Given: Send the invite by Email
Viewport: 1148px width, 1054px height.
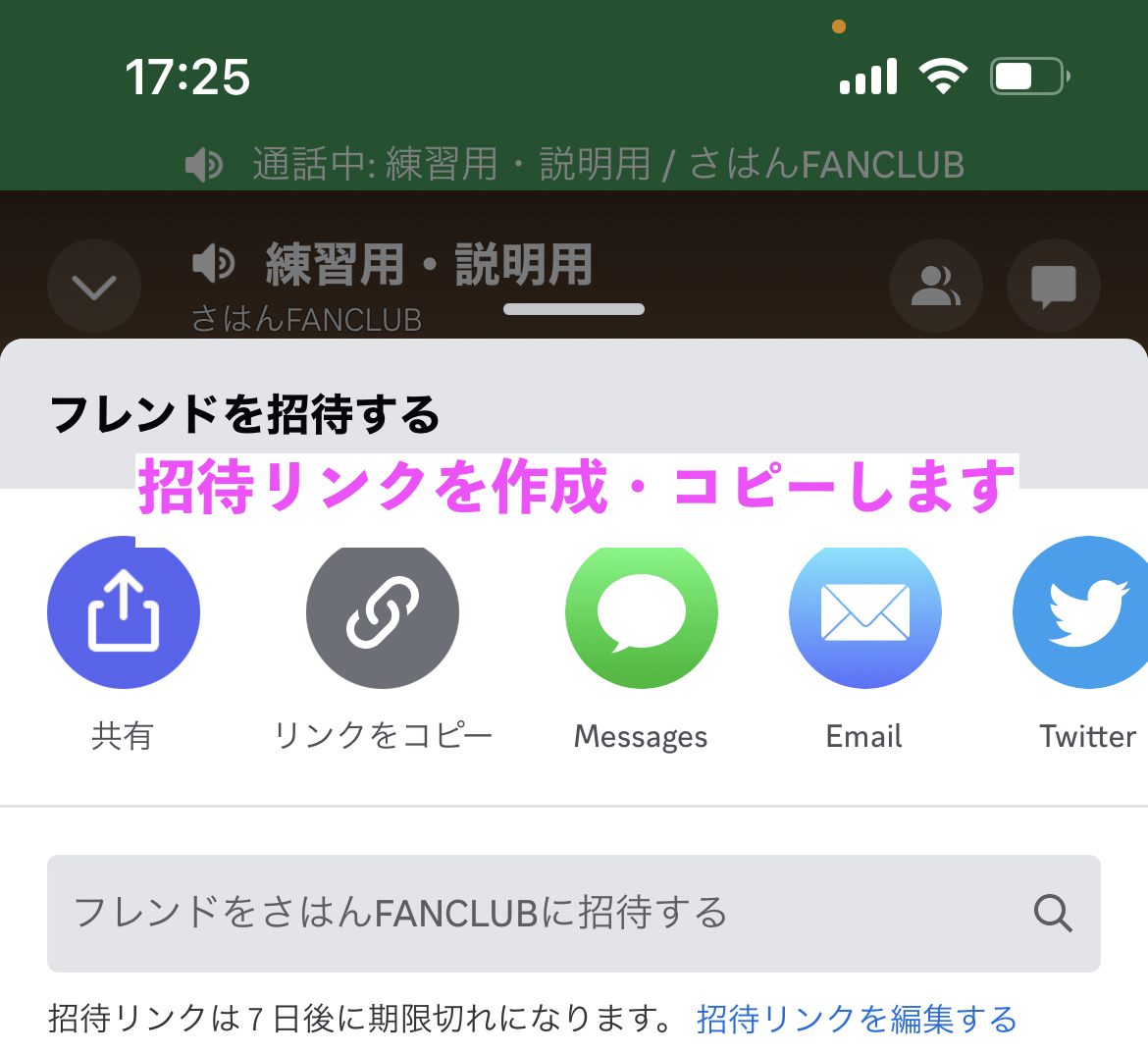Looking at the screenshot, I should [x=864, y=614].
